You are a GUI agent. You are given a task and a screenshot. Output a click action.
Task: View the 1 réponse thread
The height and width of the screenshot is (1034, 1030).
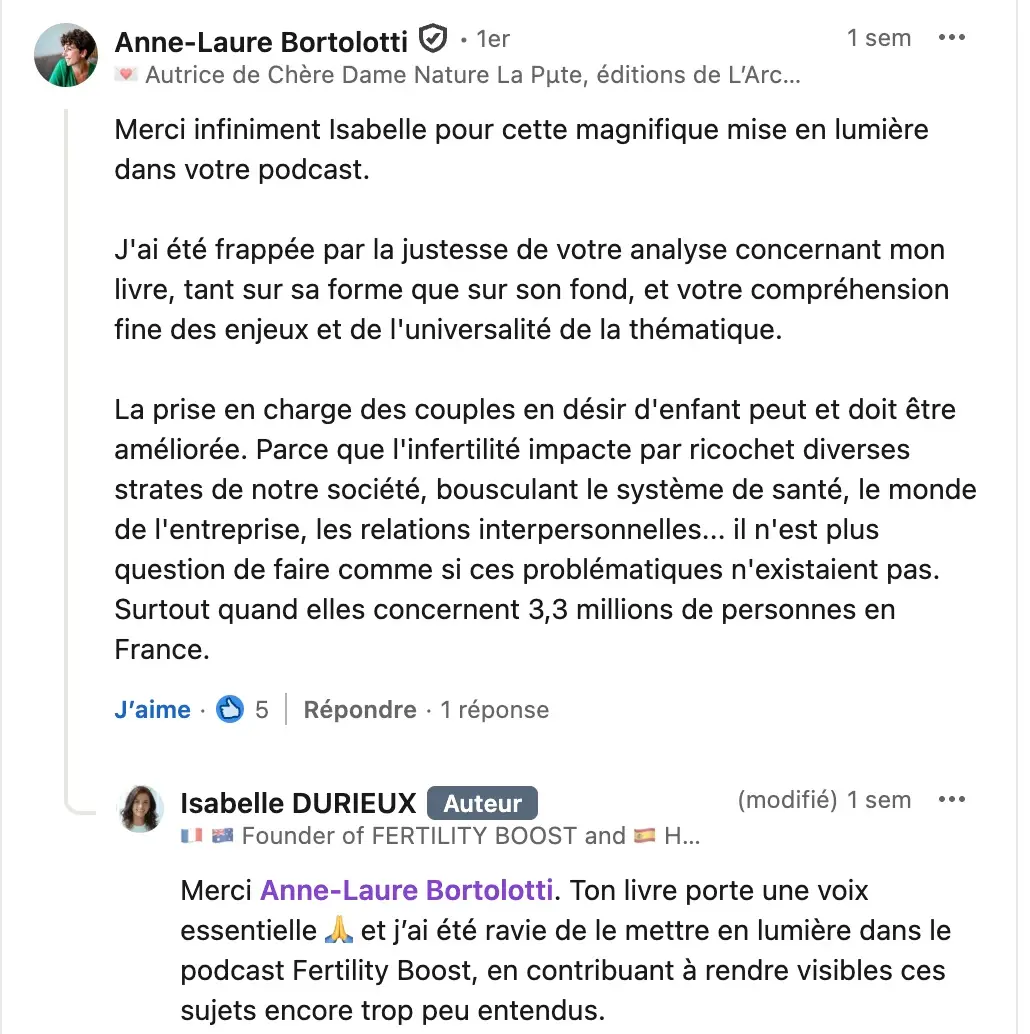coord(494,710)
